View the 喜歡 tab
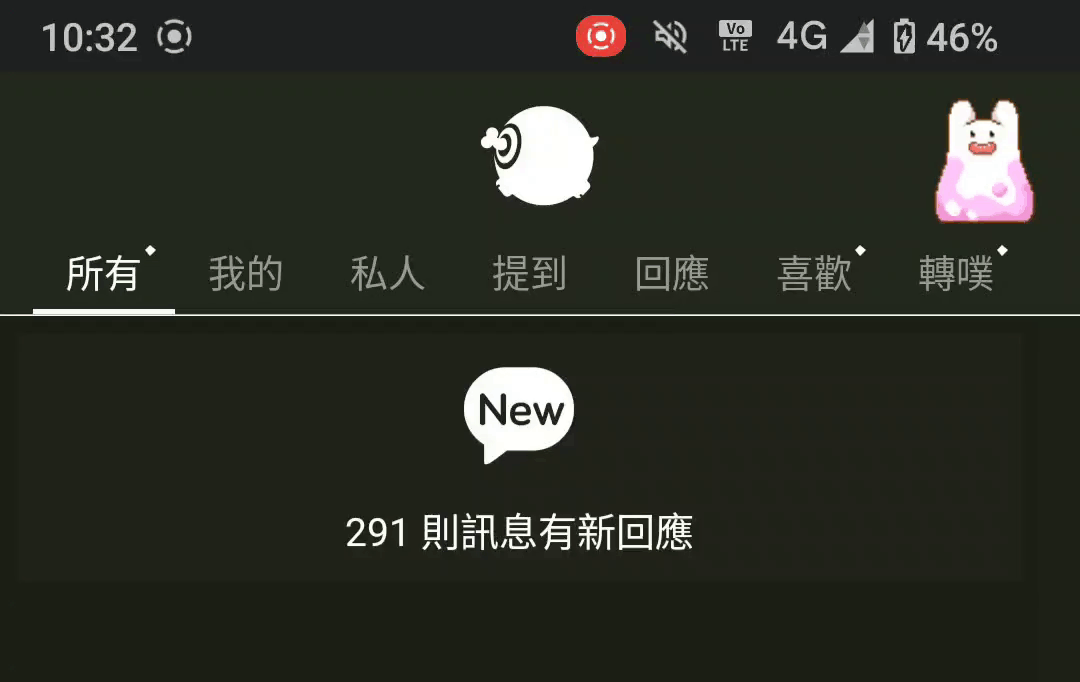The width and height of the screenshot is (1080, 682). (x=814, y=274)
